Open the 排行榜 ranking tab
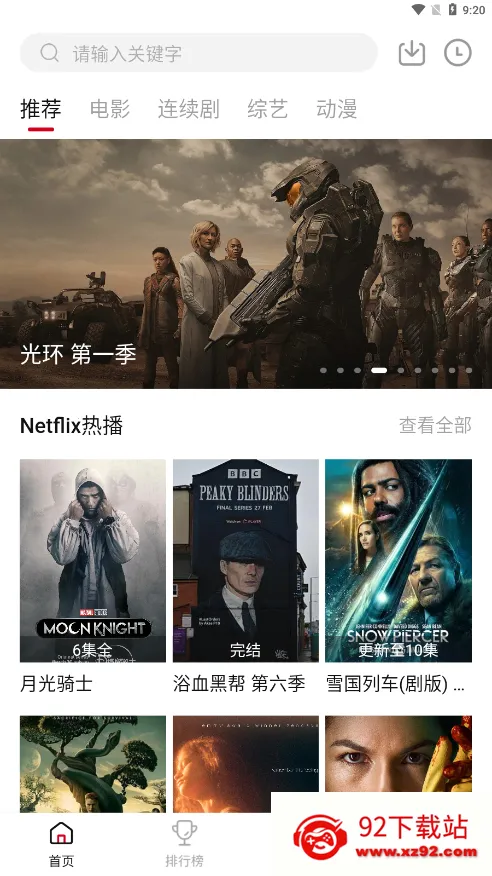 (x=184, y=844)
